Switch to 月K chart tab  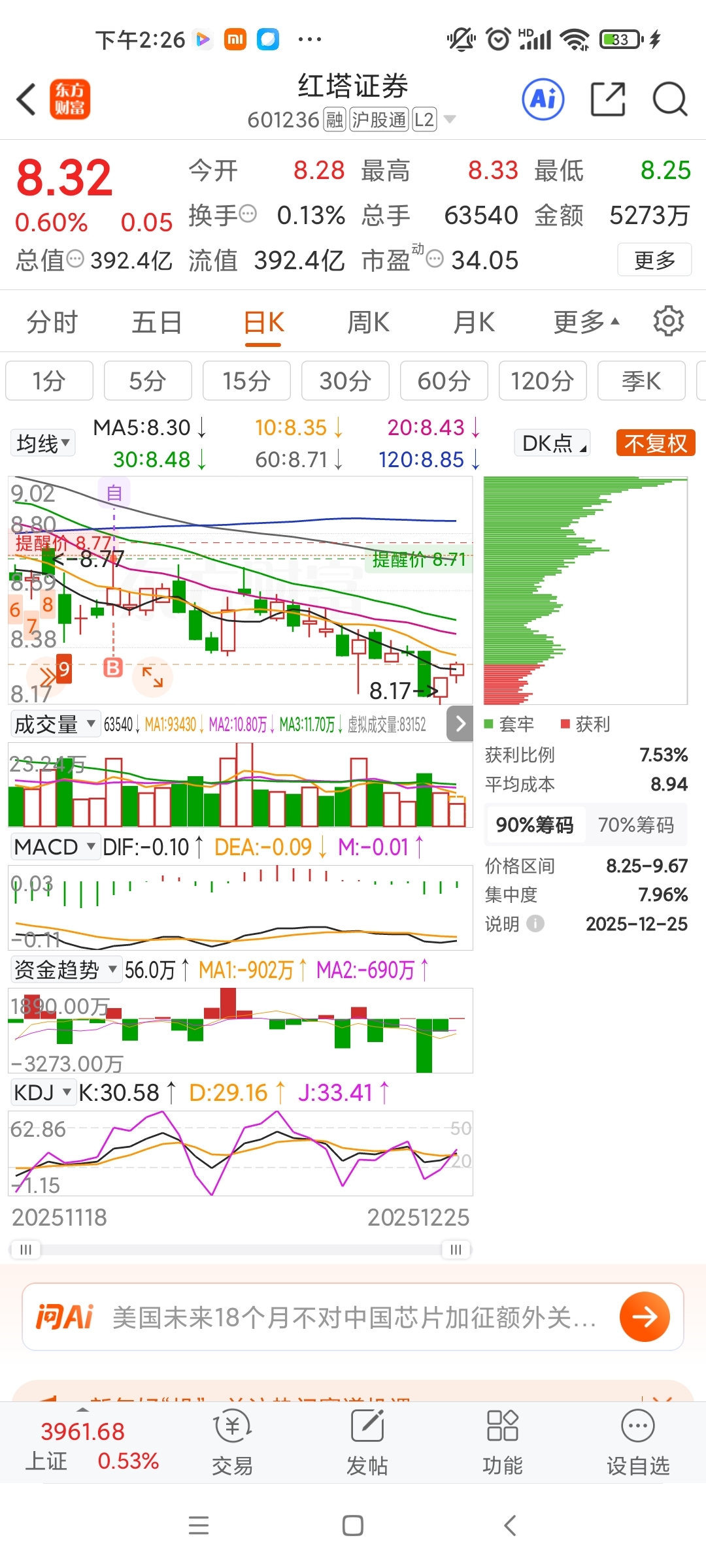[x=474, y=322]
